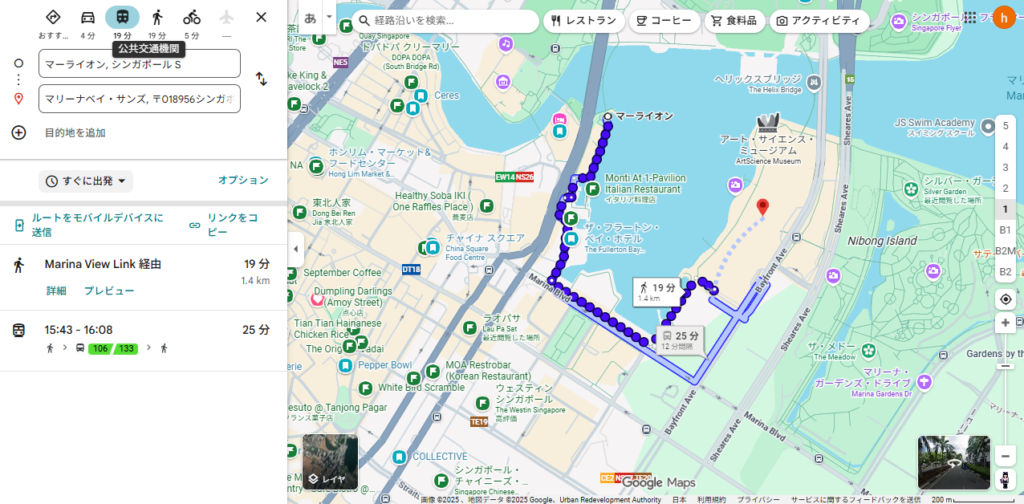Open 詳細 for the Marina View Link route
Screen dimensions: 1024x504
[x=56, y=291]
